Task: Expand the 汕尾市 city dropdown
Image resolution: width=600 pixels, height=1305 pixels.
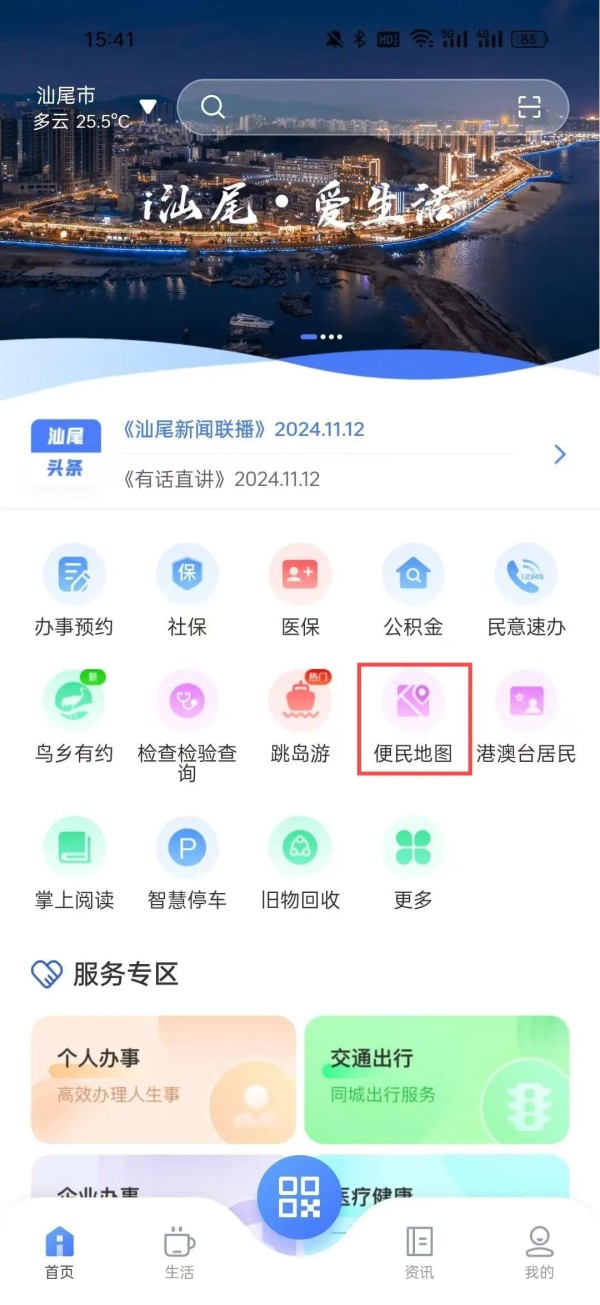Action: [x=148, y=106]
